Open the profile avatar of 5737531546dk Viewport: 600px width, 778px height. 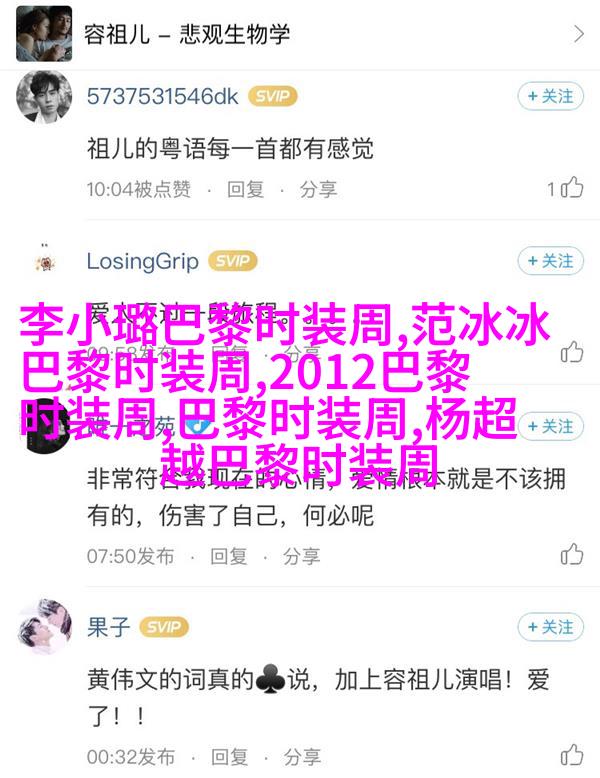(x=43, y=97)
